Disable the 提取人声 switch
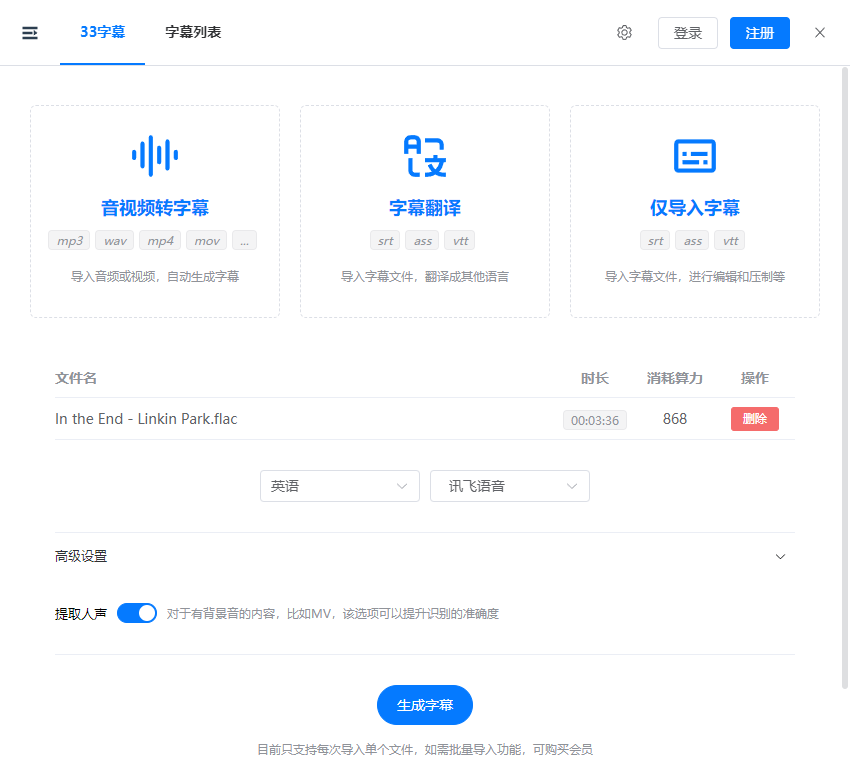 [x=137, y=613]
